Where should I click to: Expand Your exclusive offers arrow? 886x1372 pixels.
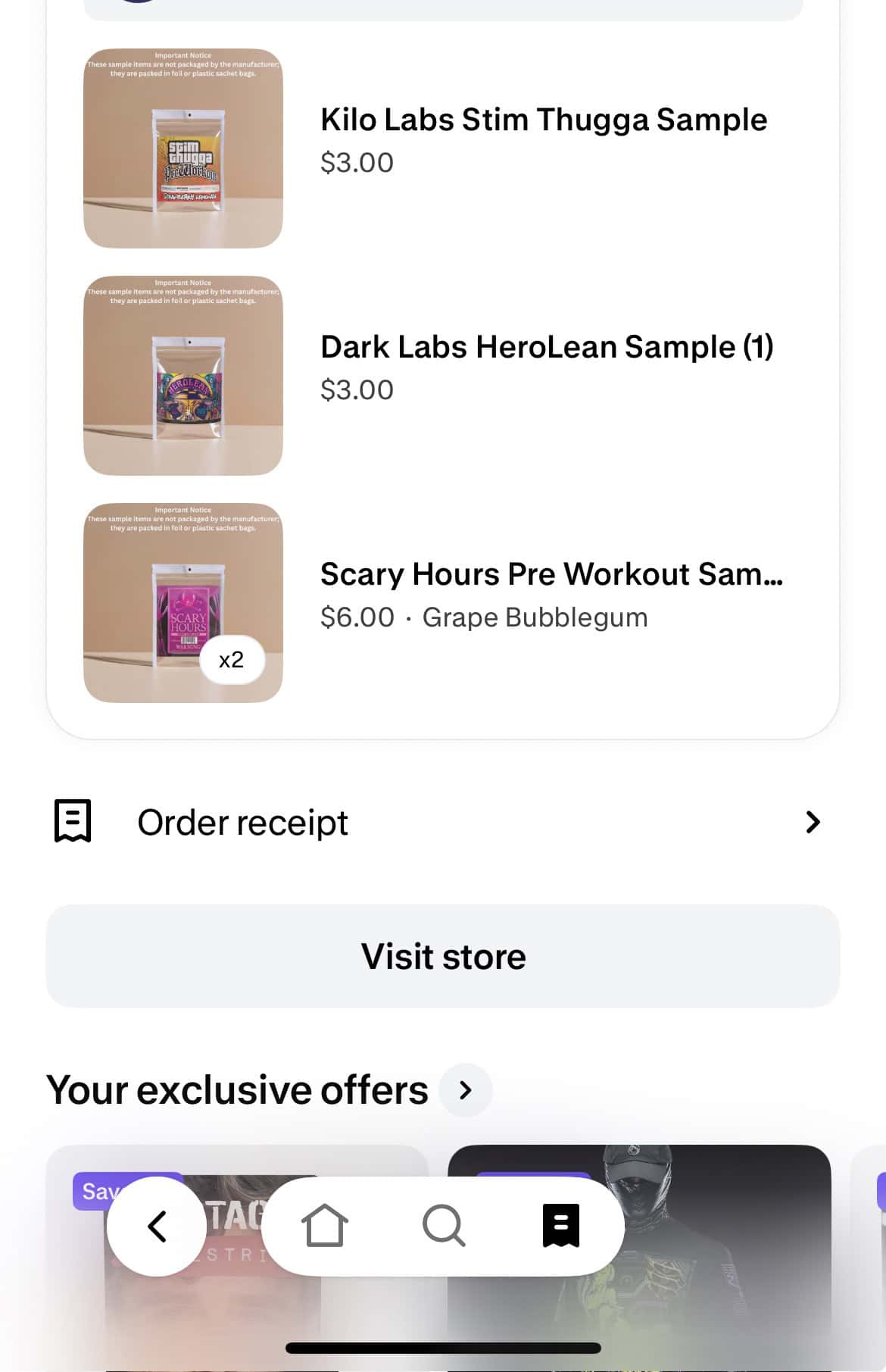click(466, 1090)
